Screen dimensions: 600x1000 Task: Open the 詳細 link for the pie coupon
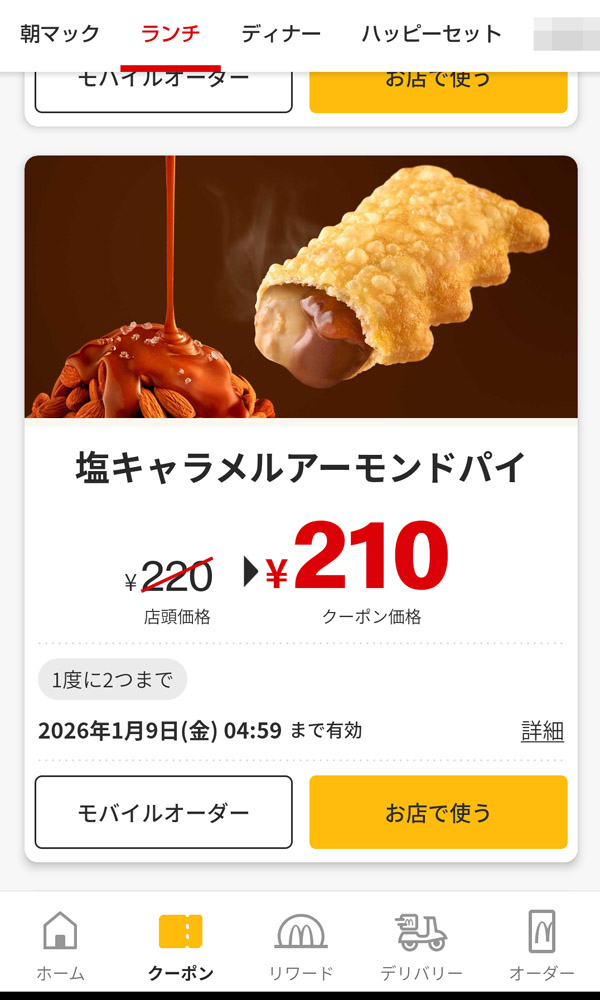[542, 731]
